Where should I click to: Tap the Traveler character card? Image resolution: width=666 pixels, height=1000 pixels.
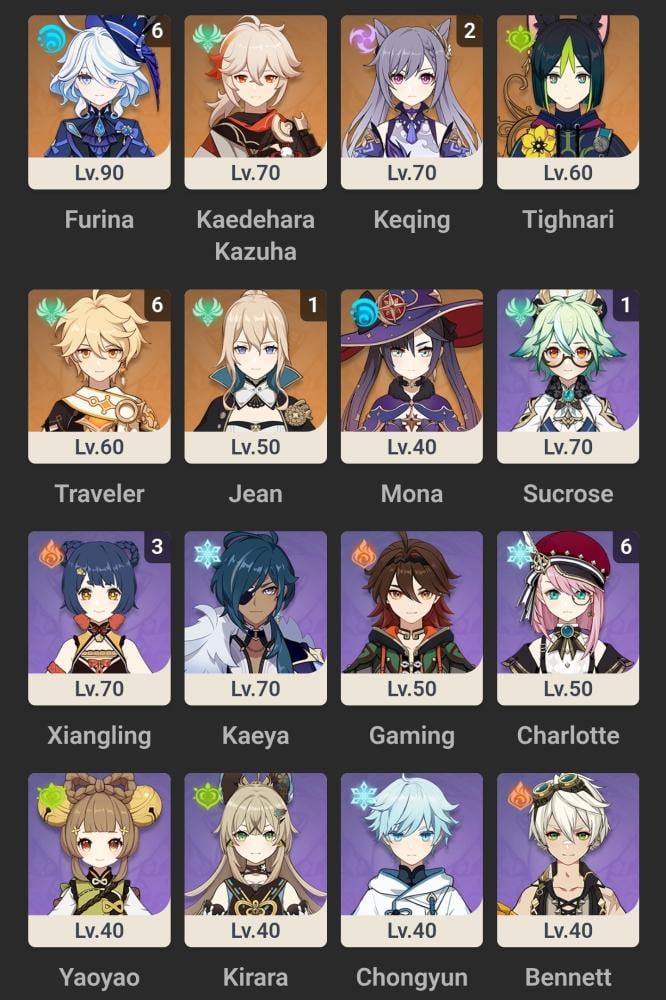click(x=99, y=375)
